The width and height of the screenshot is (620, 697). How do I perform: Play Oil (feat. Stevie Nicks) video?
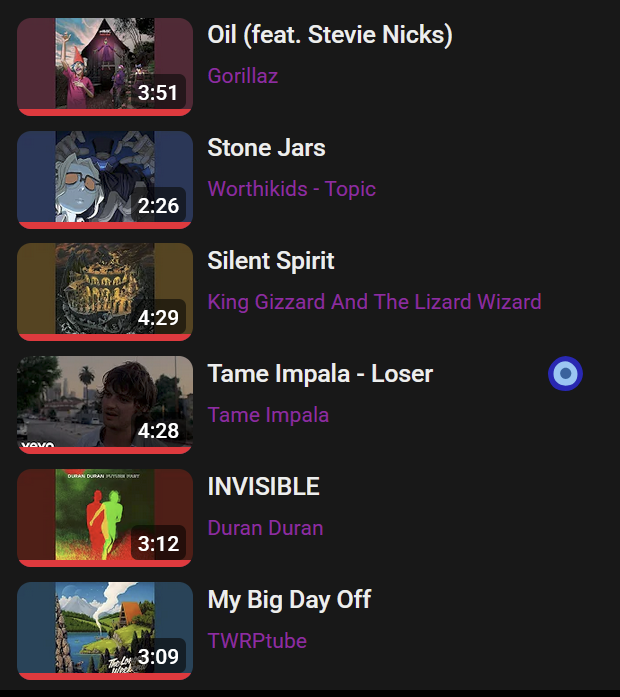click(329, 36)
